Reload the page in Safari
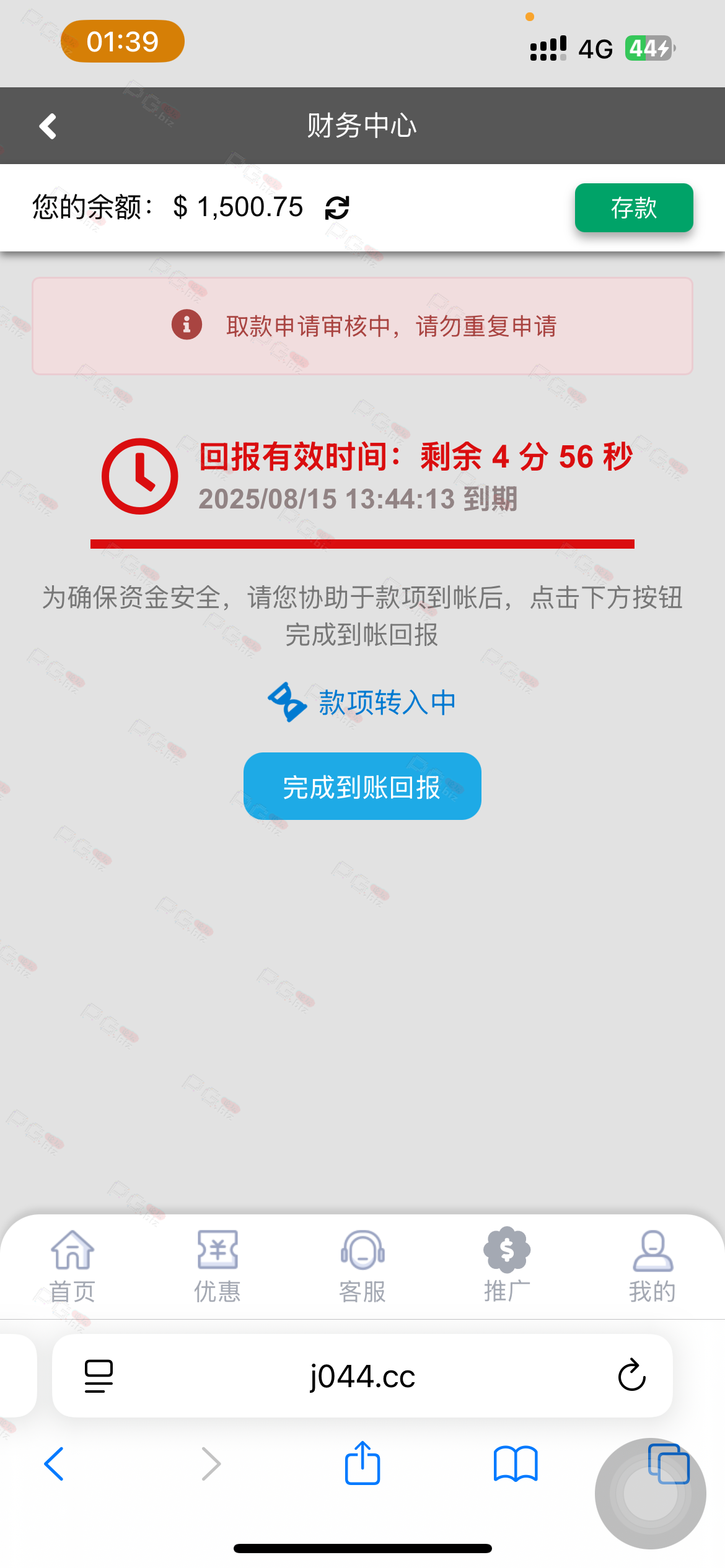Screen dimensions: 725x1568 [631, 1376]
